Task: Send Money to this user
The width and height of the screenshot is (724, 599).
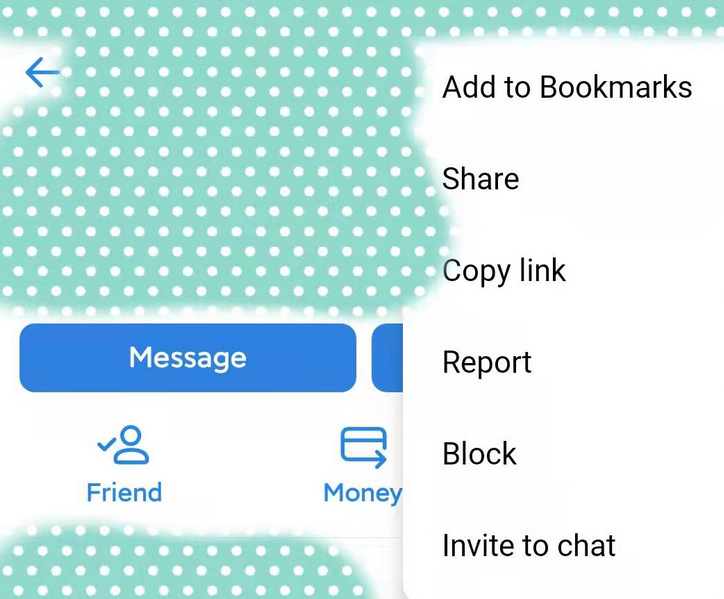Action: [x=362, y=464]
